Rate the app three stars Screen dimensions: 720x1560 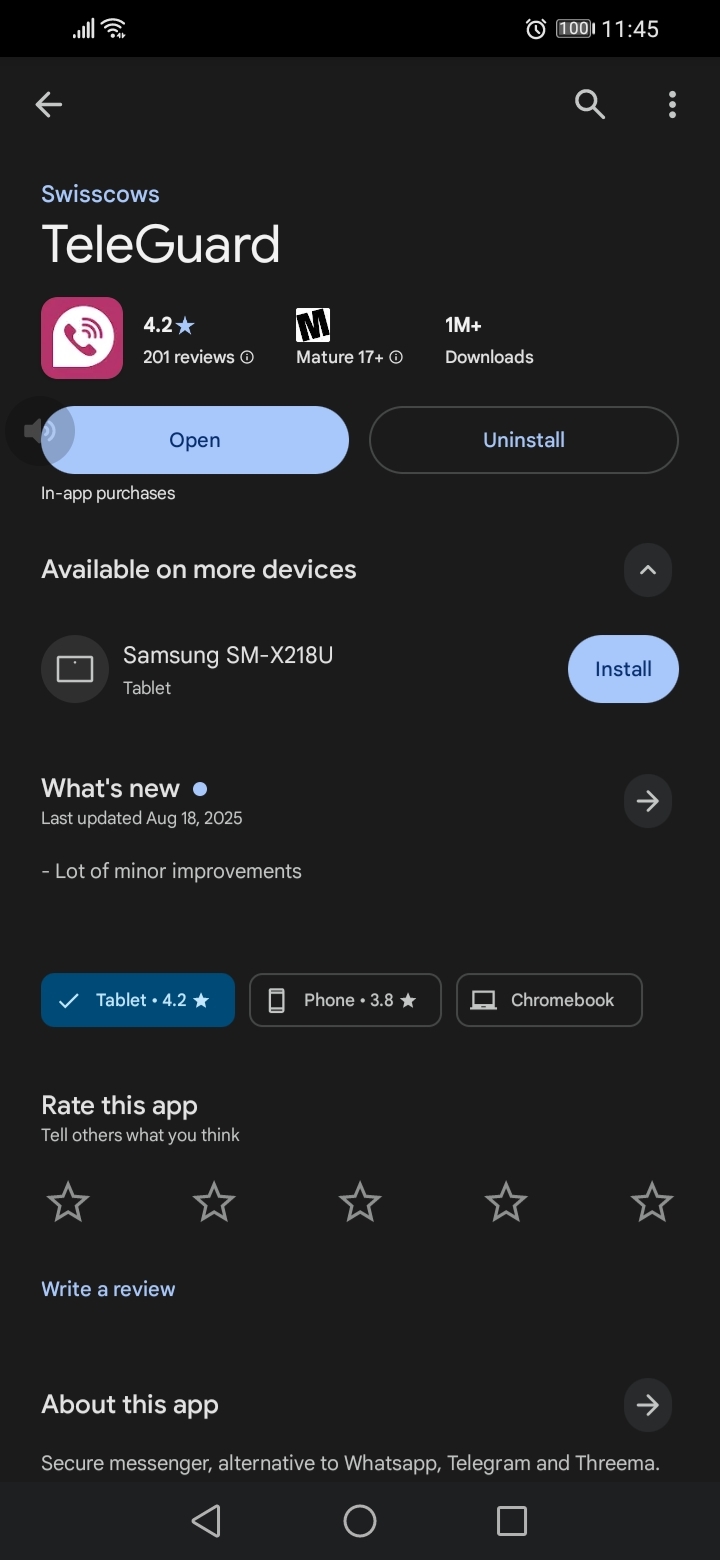point(360,1202)
